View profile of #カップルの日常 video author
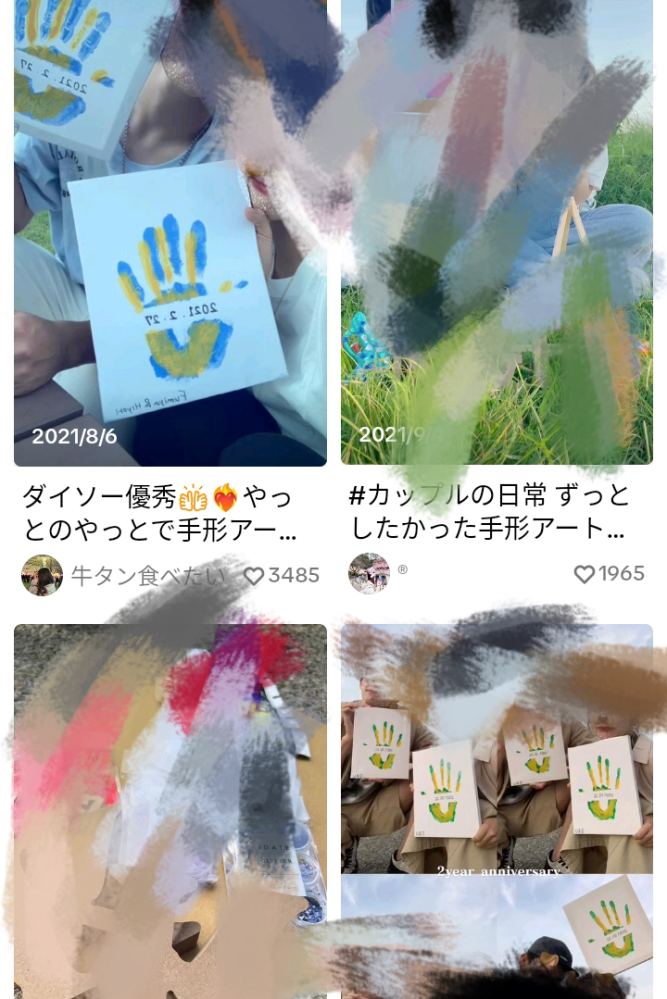This screenshot has height=999, width=667. click(x=369, y=574)
